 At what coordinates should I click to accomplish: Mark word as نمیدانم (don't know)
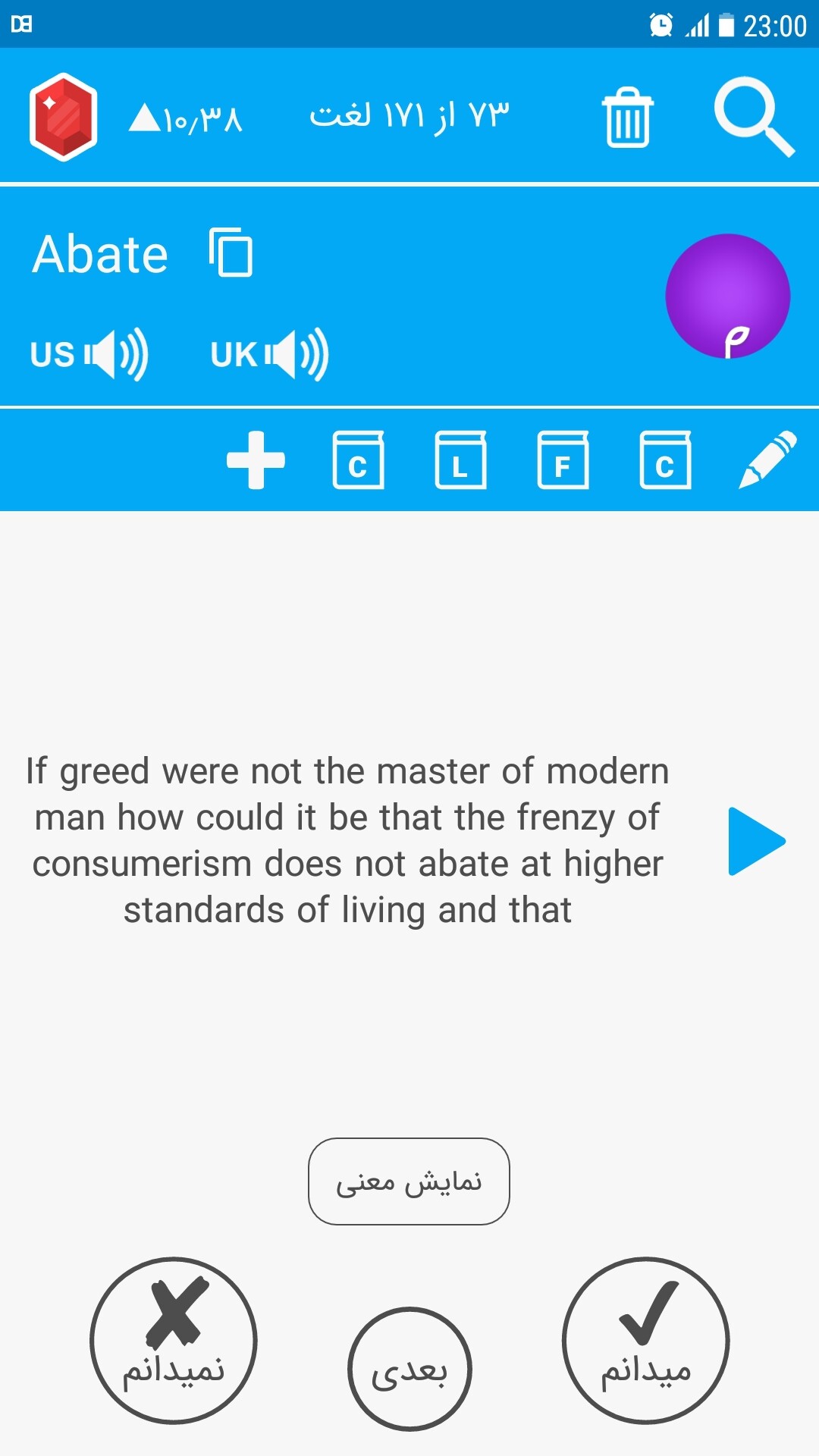pos(174,1341)
